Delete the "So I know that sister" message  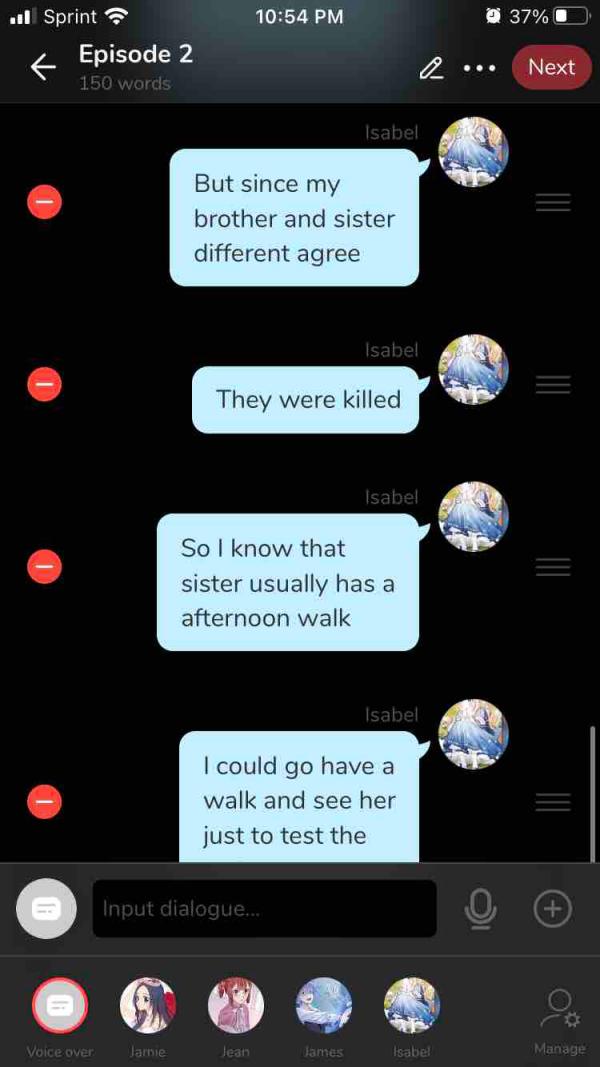tap(44, 567)
